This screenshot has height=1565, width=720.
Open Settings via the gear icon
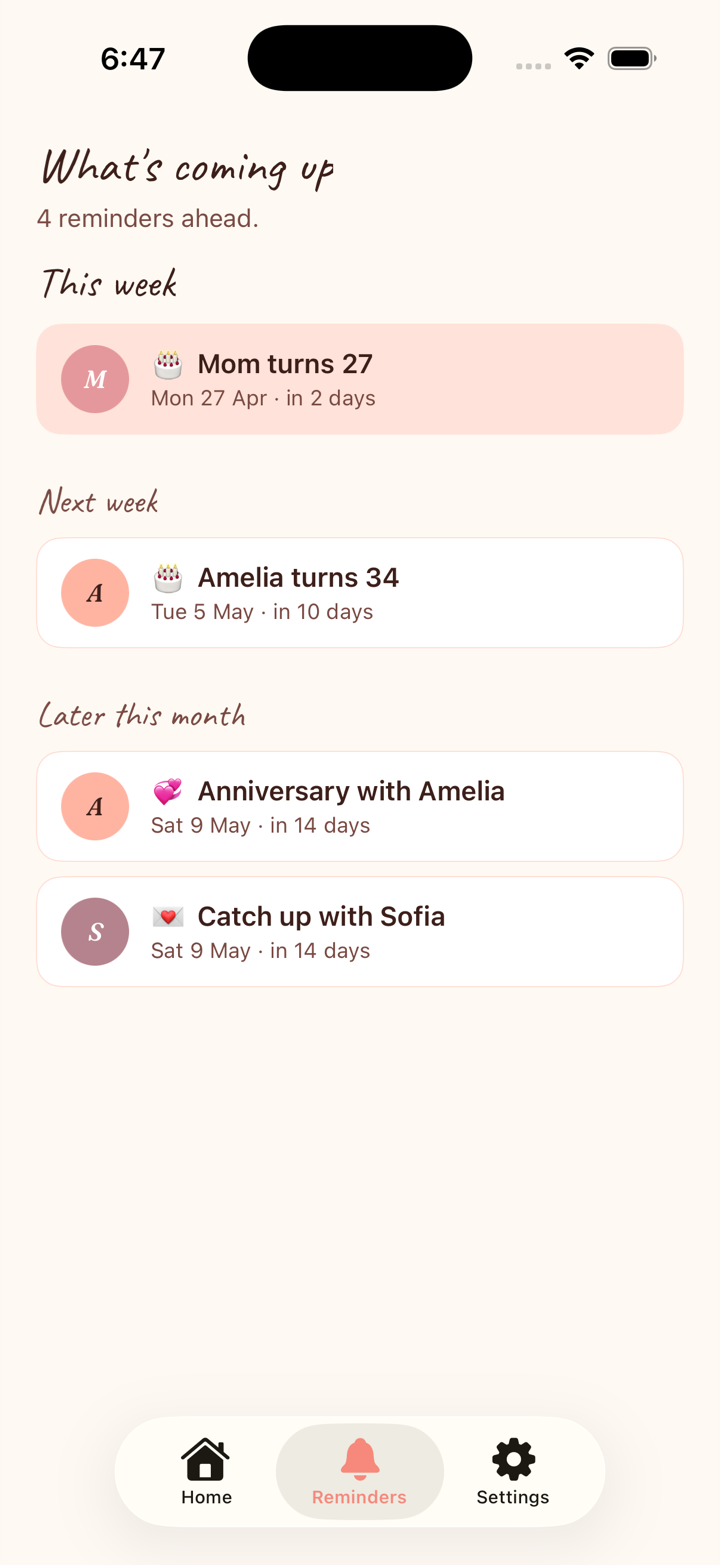pyautogui.click(x=512, y=1459)
